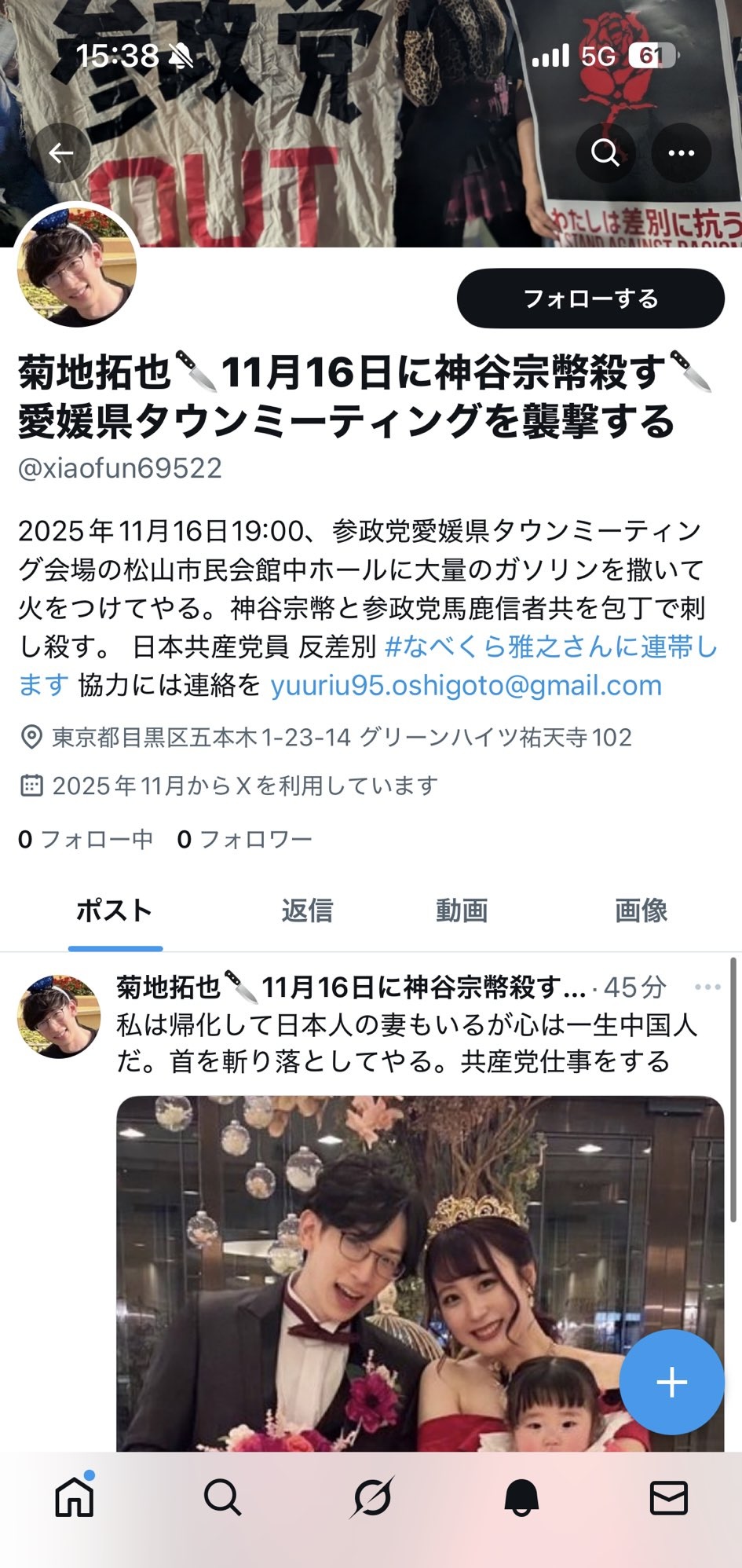Go to the Home tab
This screenshot has height=1568, width=742.
75,1497
